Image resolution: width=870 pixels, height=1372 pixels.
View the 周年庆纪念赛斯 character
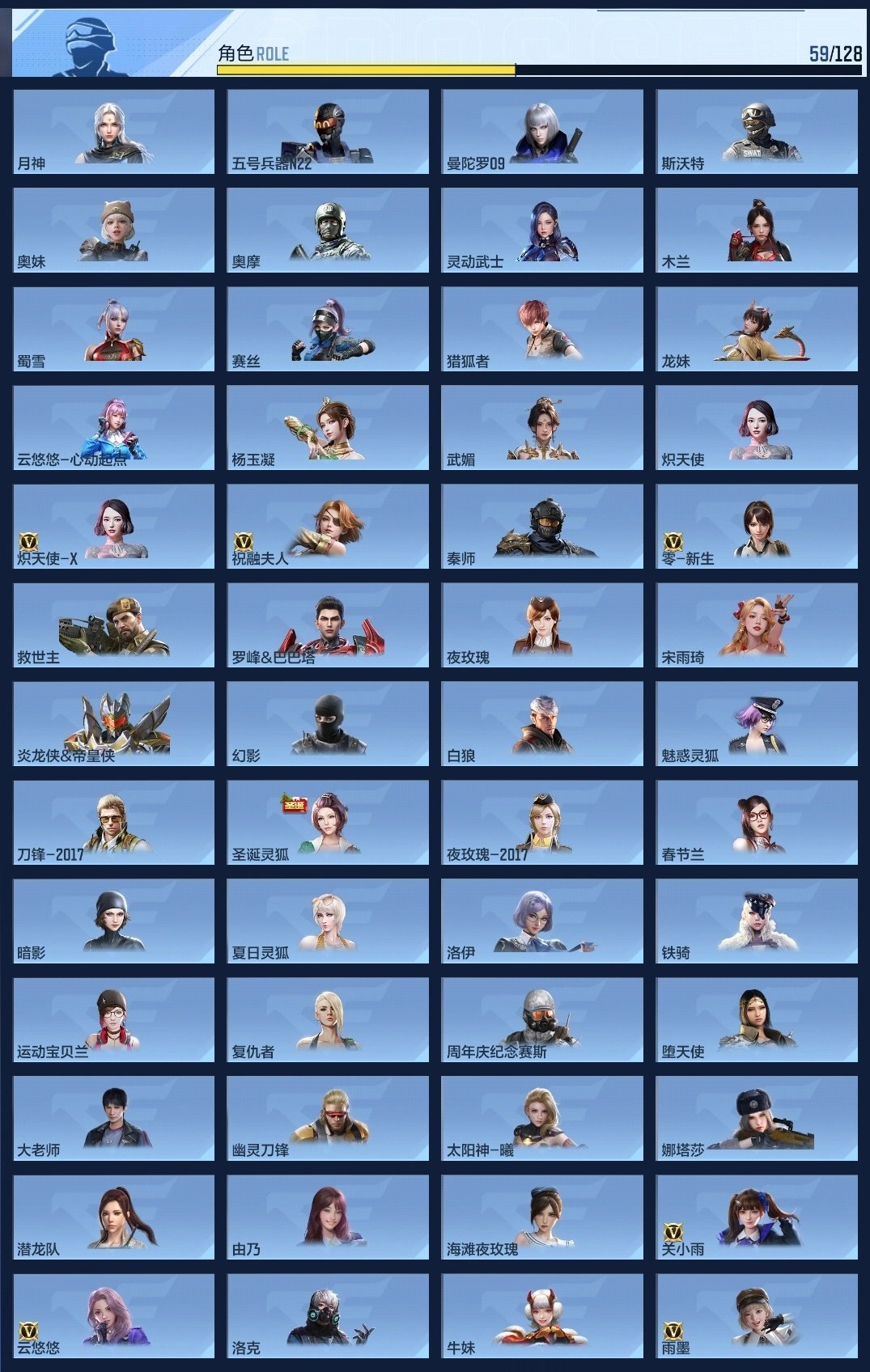pyautogui.click(x=542, y=1019)
